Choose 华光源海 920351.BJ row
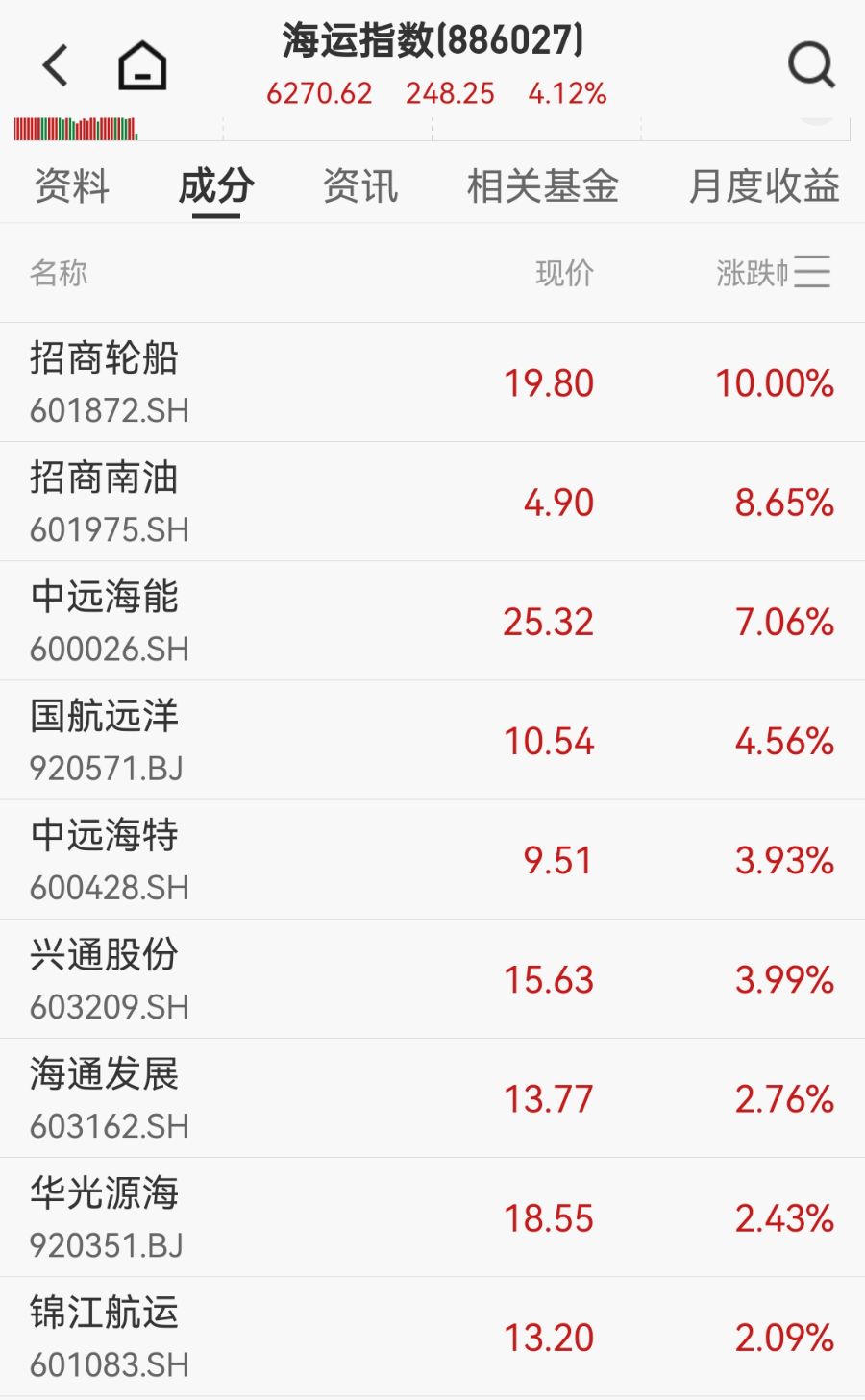Image resolution: width=865 pixels, height=1400 pixels. (432, 1216)
